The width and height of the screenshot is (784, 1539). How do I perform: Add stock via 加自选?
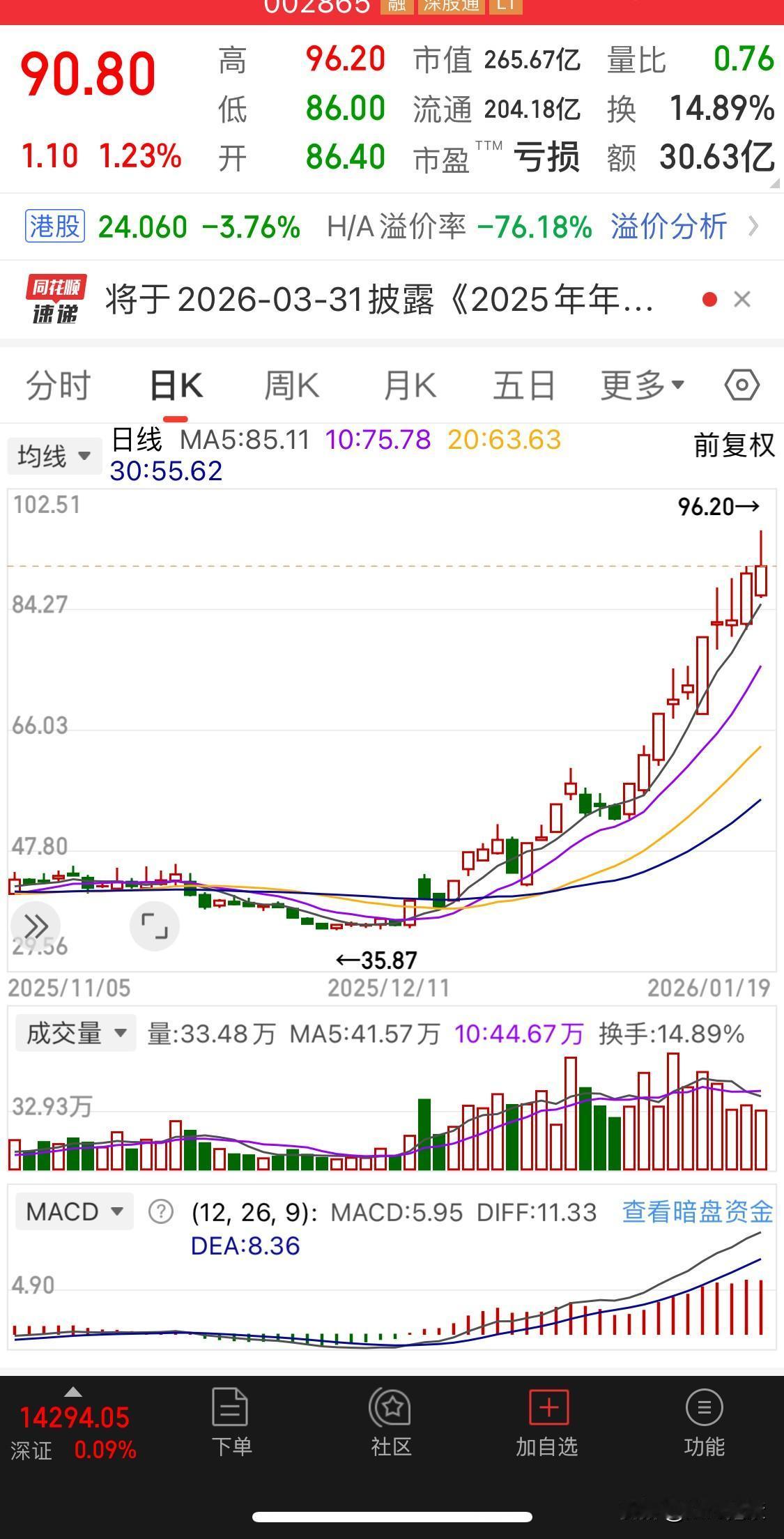coord(548,1422)
